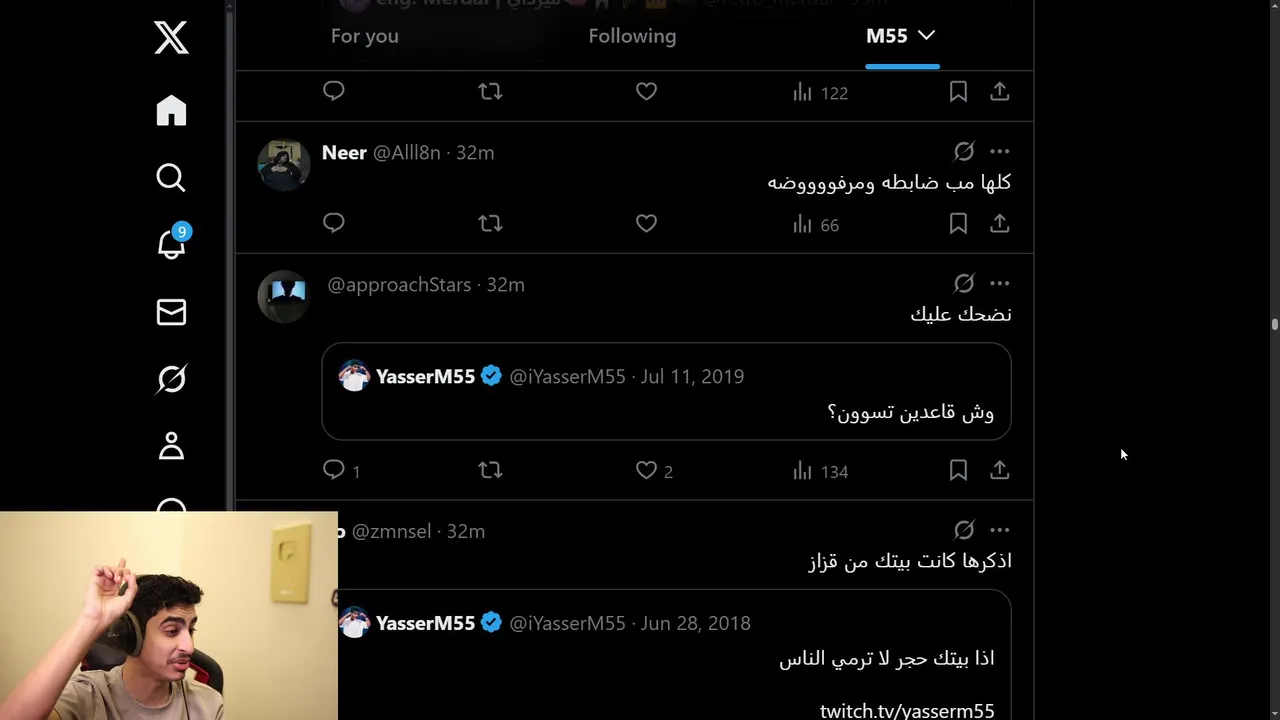Switch to the For you tab
The image size is (1280, 720).
(365, 36)
